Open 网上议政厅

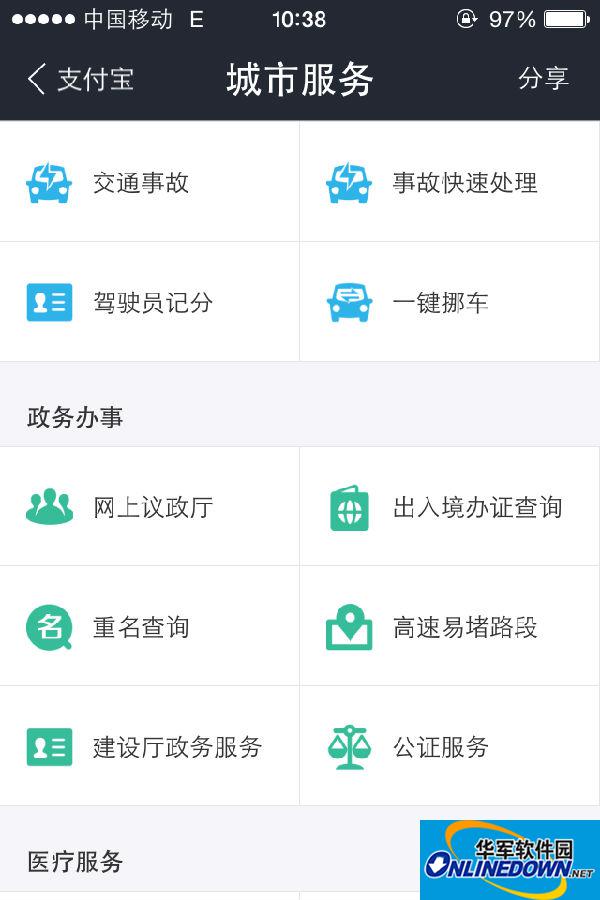point(152,508)
